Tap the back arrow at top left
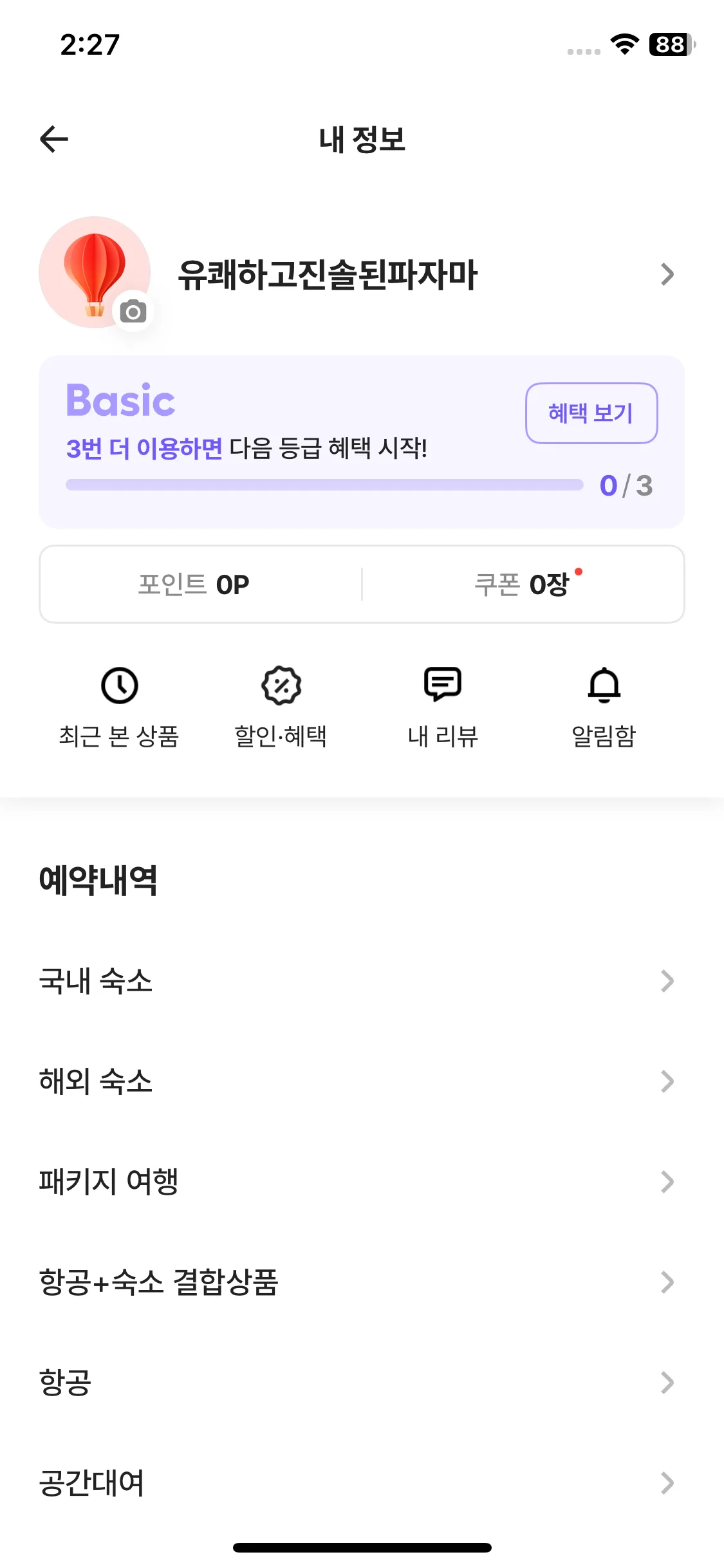This screenshot has width=724, height=1568. [53, 138]
